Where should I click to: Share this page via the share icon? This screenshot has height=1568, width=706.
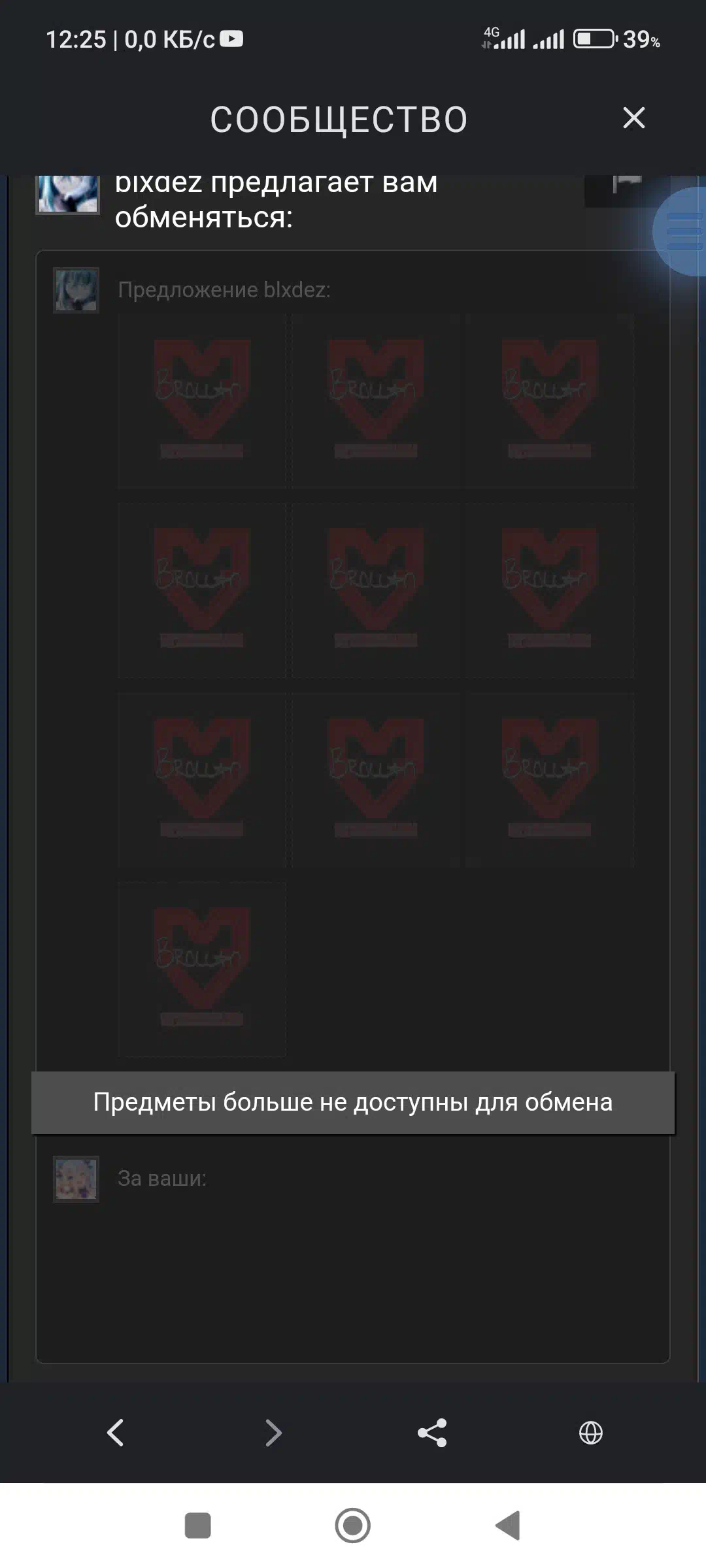432,1433
